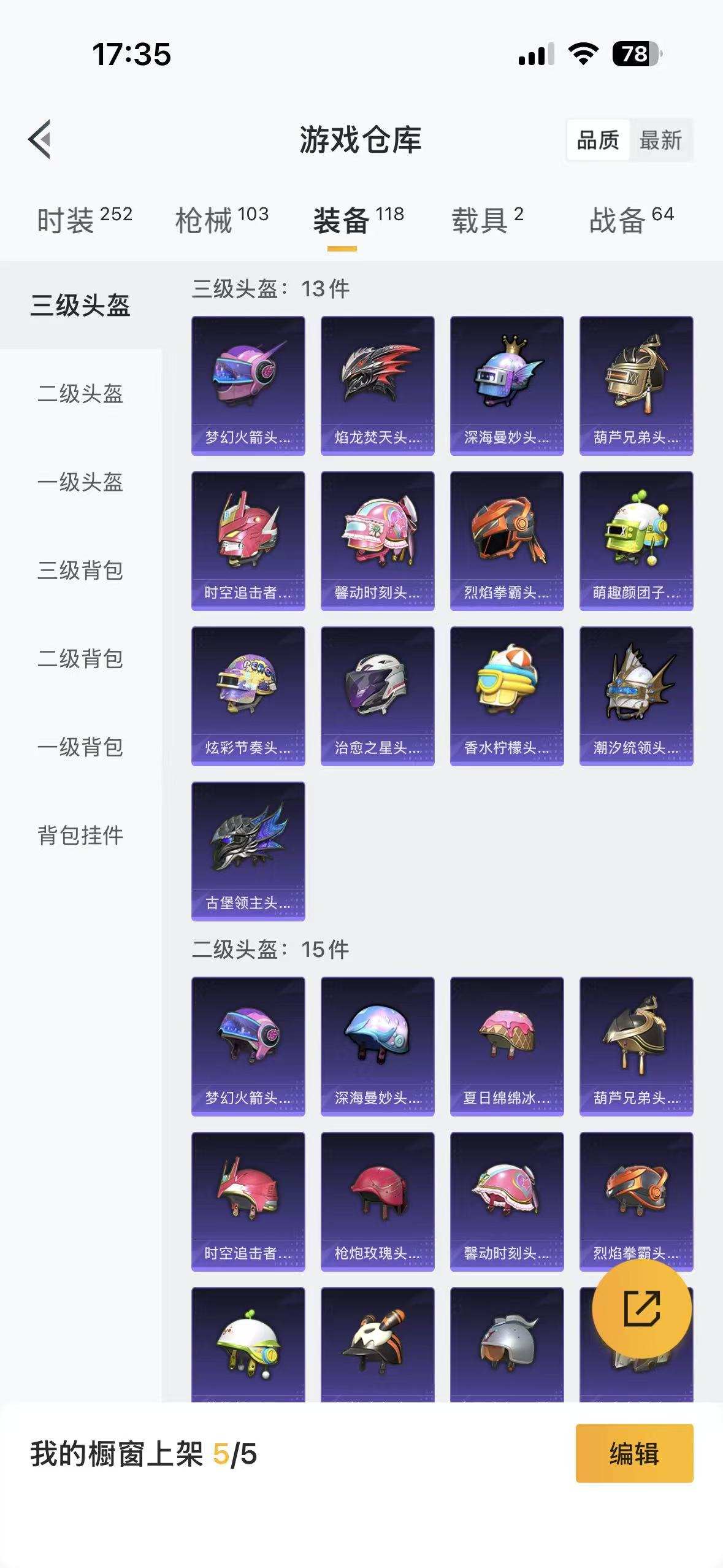723x1568 pixels.
Task: Open the 三级背包 category in sidebar
Action: tap(80, 571)
